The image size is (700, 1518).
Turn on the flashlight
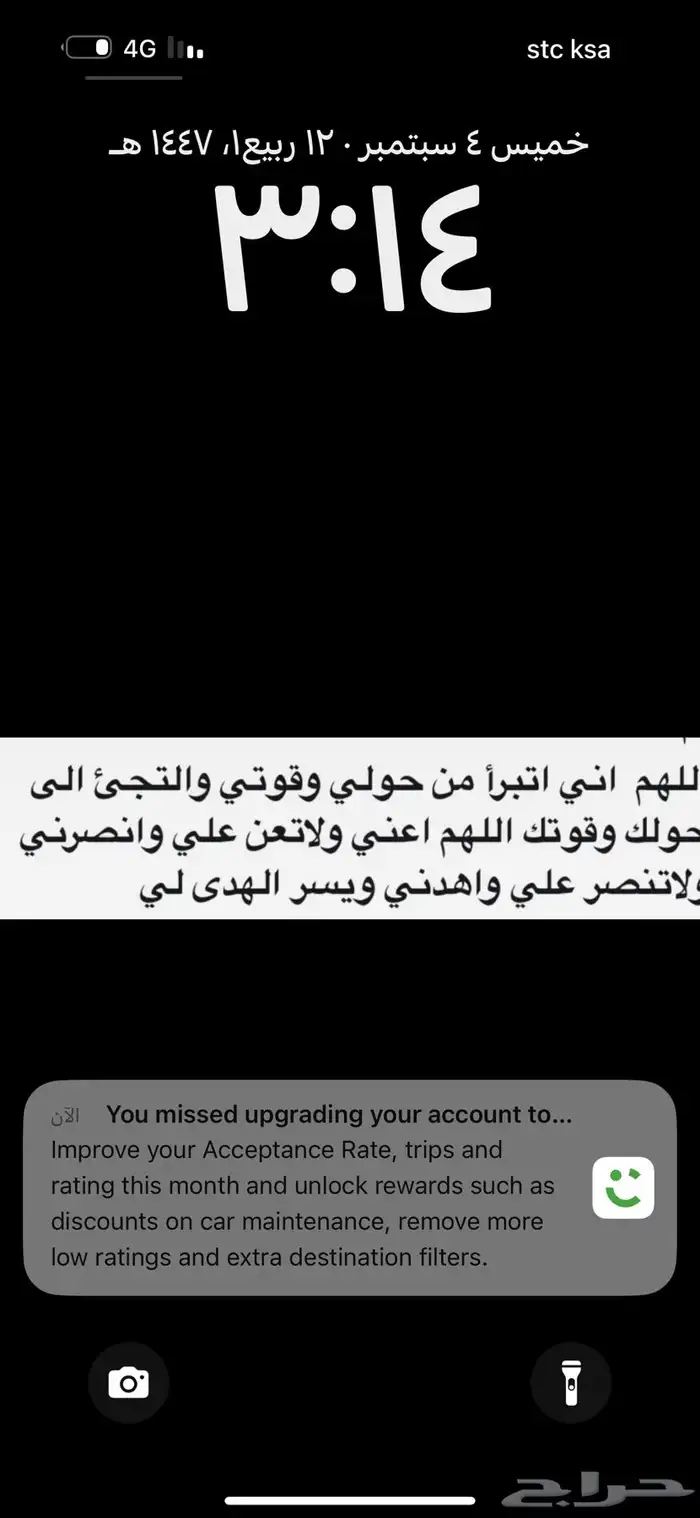(571, 1383)
